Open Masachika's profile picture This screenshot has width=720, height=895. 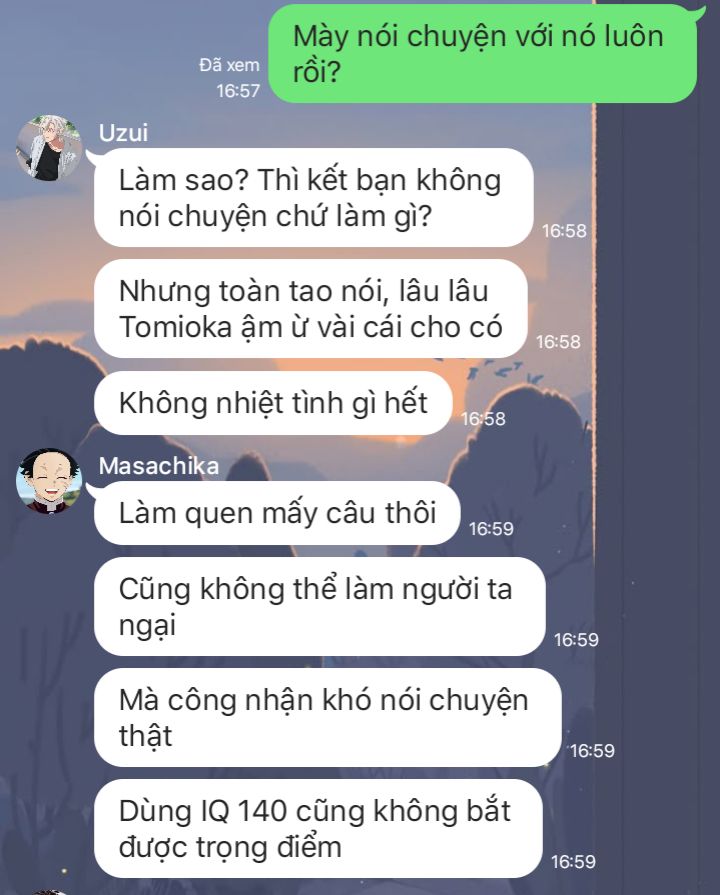[x=49, y=481]
